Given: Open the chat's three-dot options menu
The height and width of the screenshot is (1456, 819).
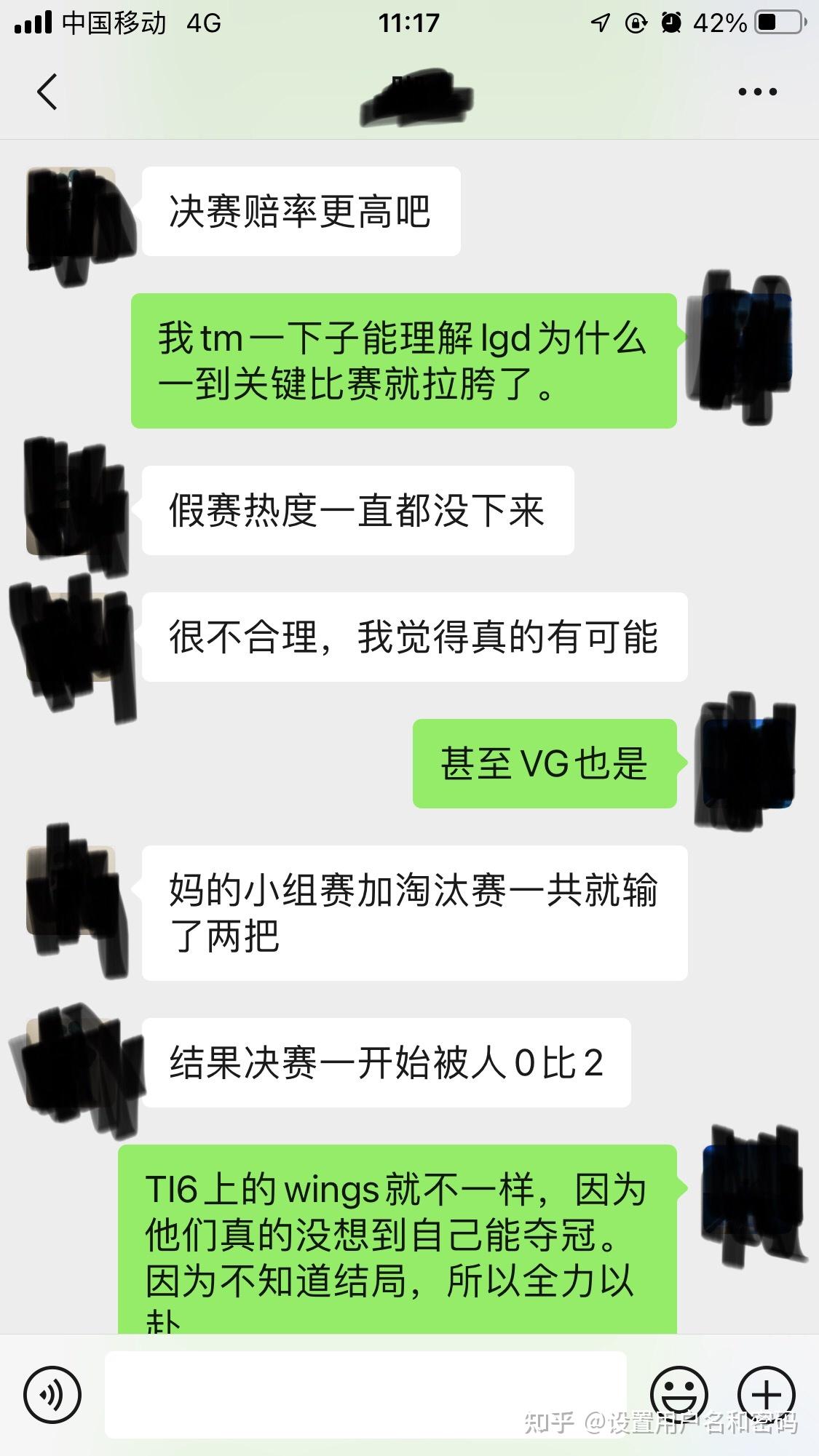Looking at the screenshot, I should click(x=758, y=92).
